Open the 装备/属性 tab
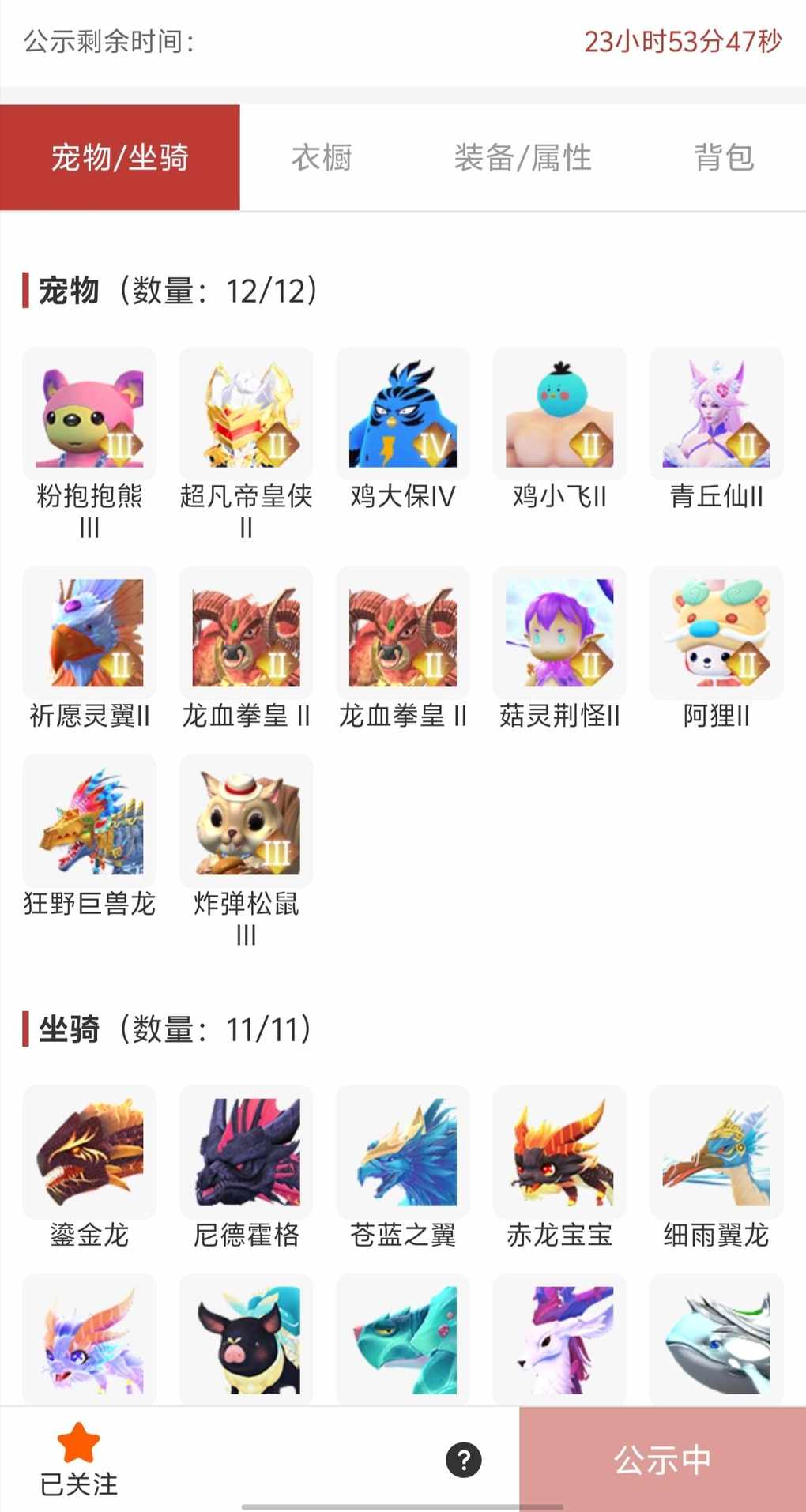The width and height of the screenshot is (806, 1512). [x=522, y=158]
